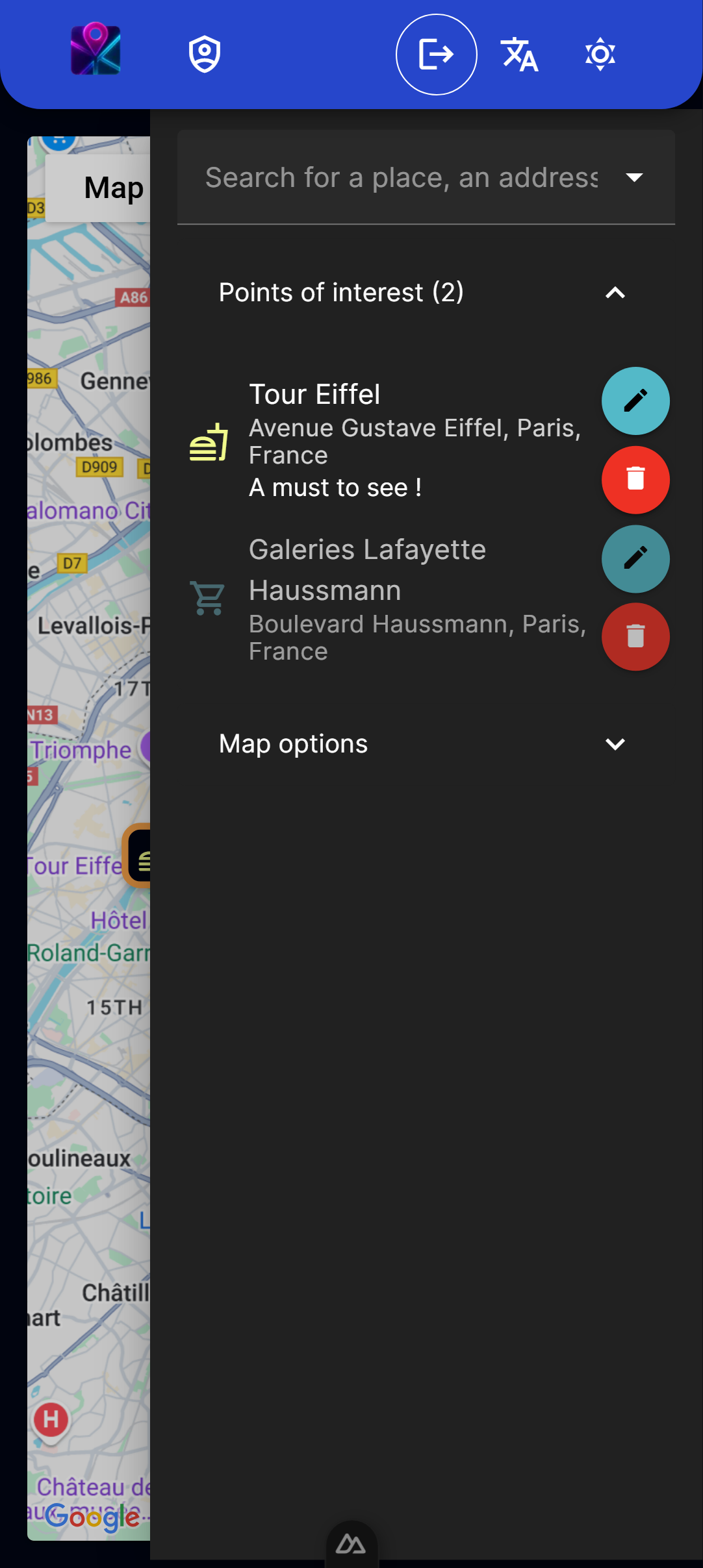Toggle the light/dark theme icon
Viewport: 703px width, 1568px height.
tap(600, 55)
